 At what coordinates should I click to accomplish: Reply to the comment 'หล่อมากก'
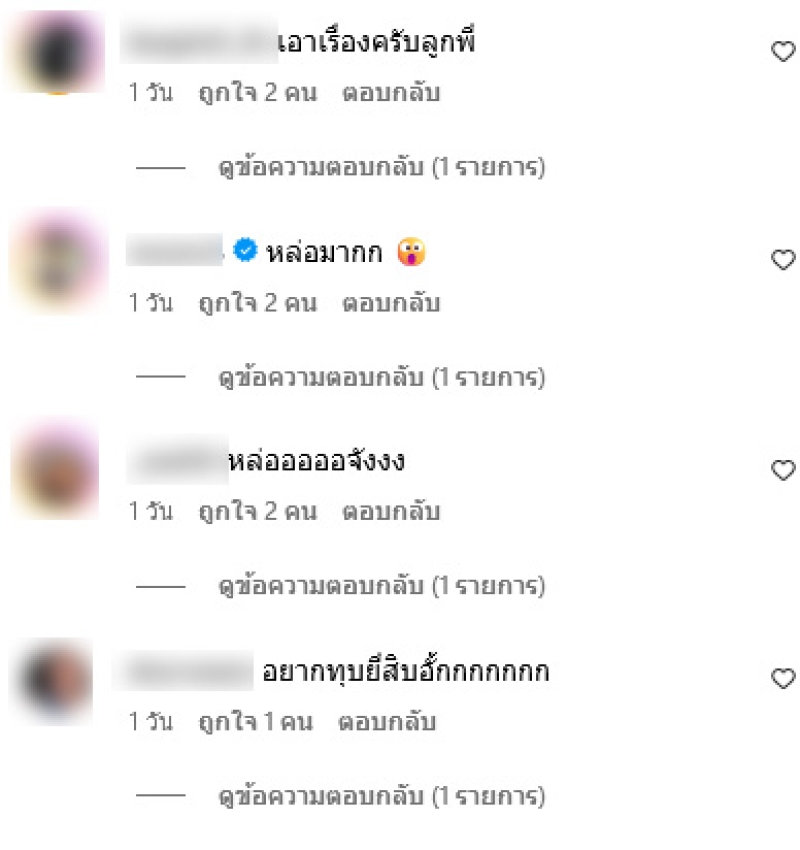pyautogui.click(x=391, y=303)
